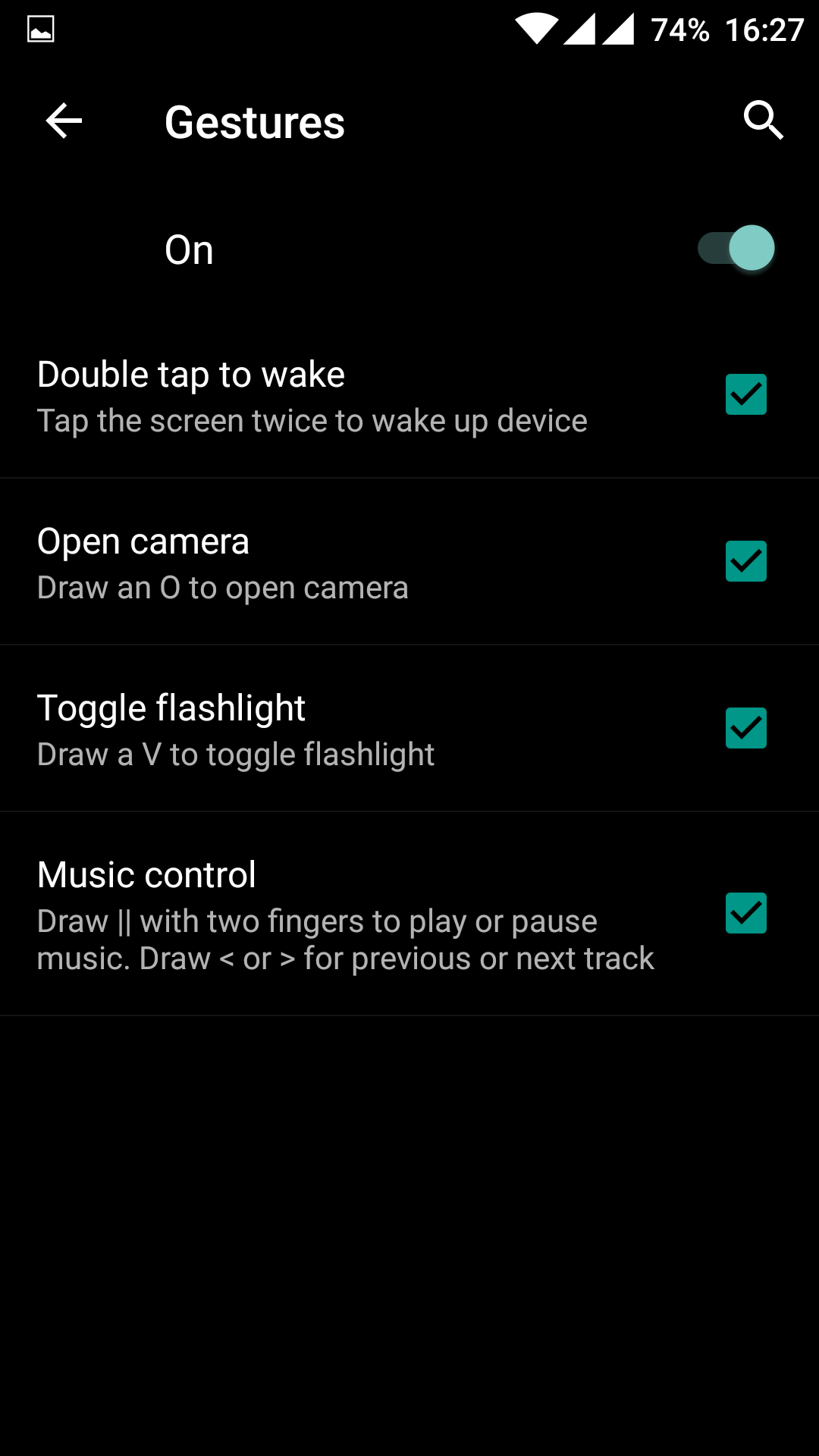Screen dimensions: 819x1456
Task: Go back from Gestures settings
Action: click(64, 121)
